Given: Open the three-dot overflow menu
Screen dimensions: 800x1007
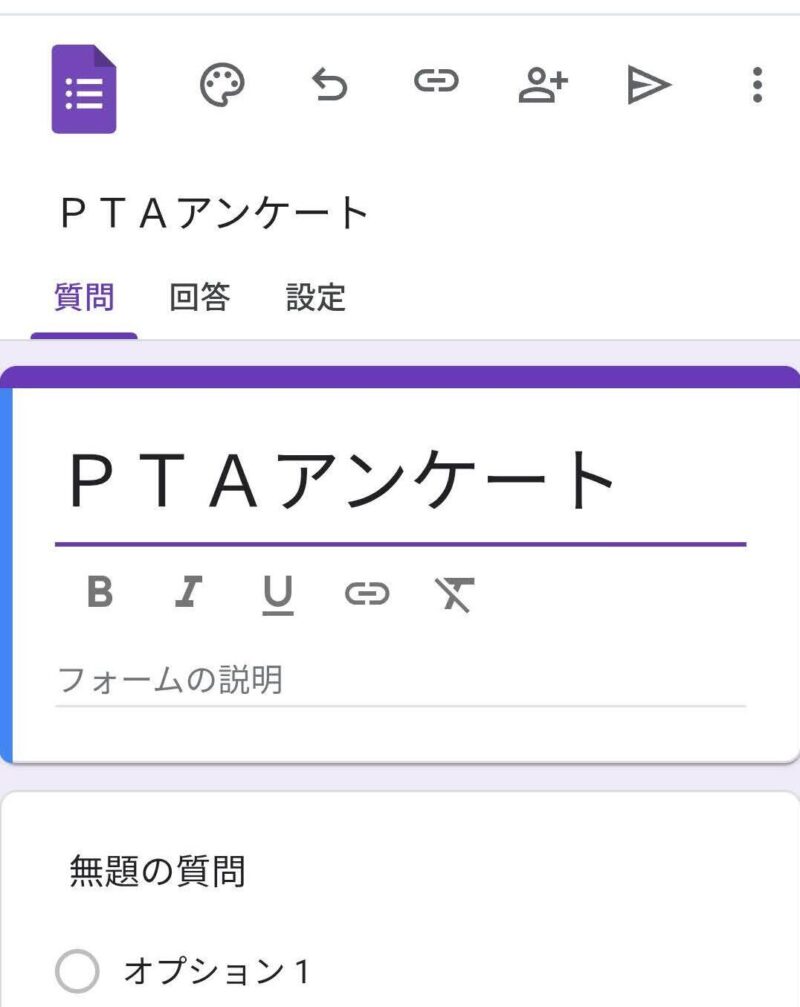Looking at the screenshot, I should tap(757, 86).
